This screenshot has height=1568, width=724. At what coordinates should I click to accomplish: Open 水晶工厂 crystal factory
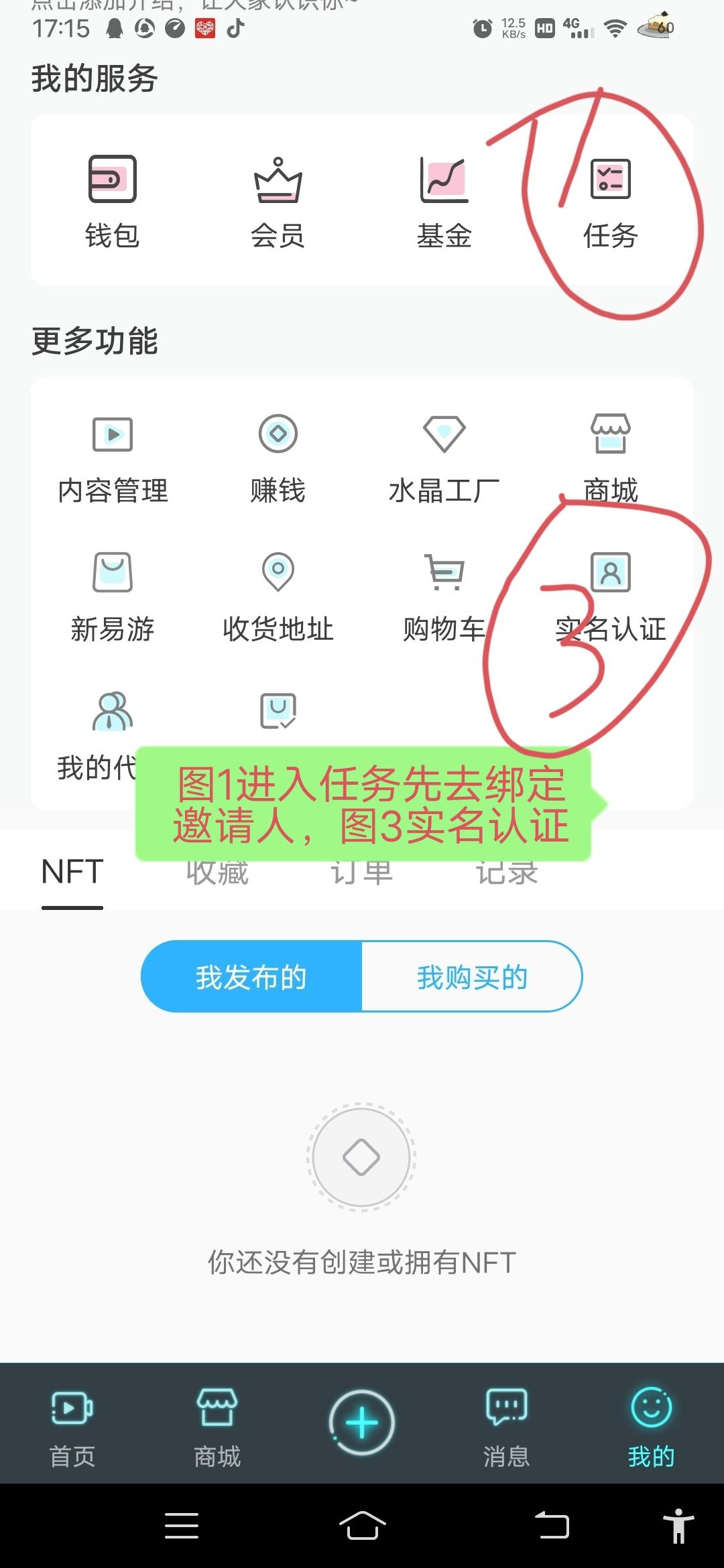(x=444, y=460)
